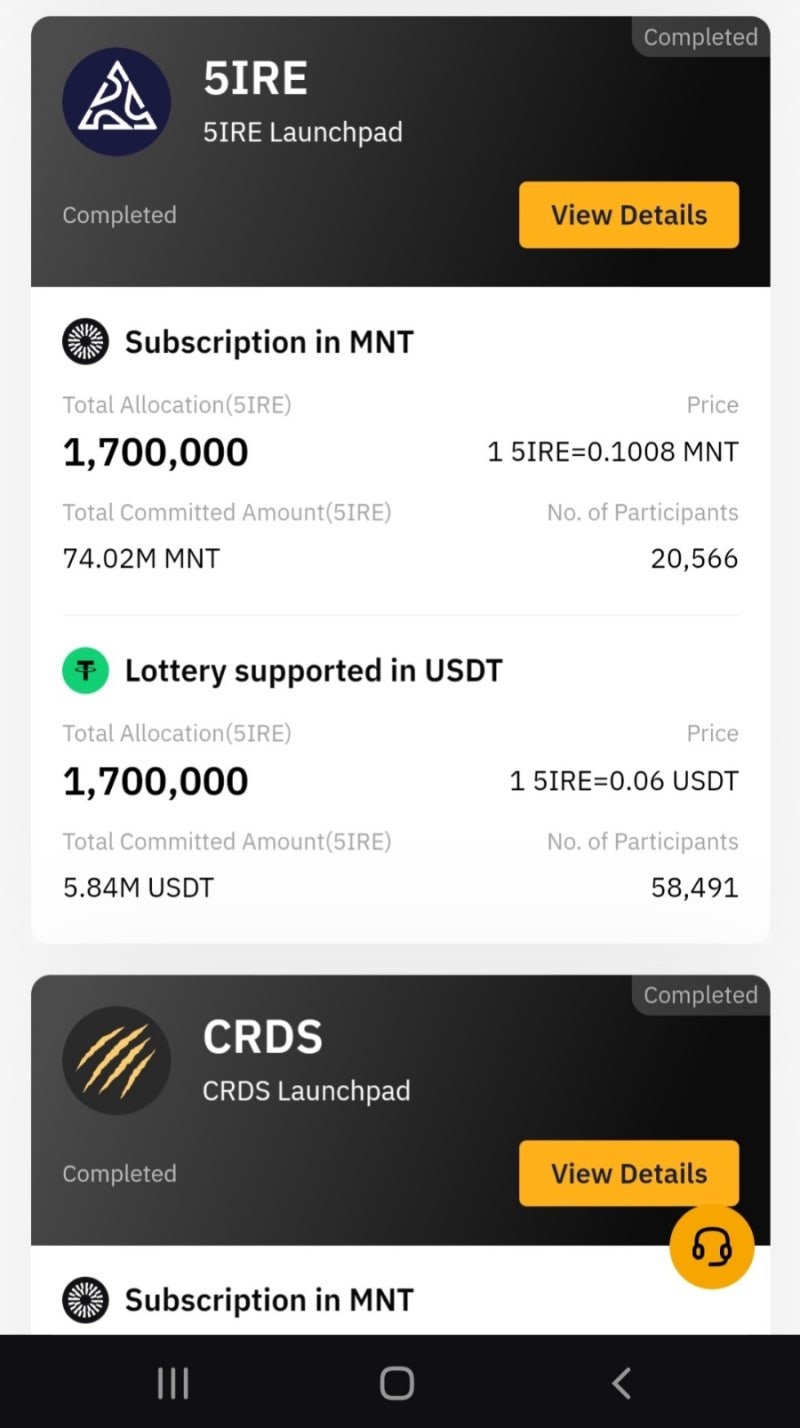Open customer support headset chat
800x1428 pixels.
(711, 1246)
